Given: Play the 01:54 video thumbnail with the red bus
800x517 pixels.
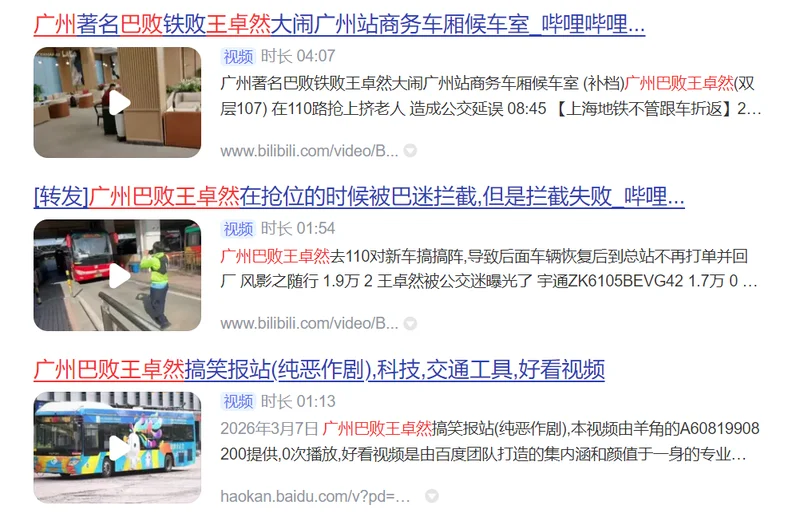Looking at the screenshot, I should pyautogui.click(x=117, y=275).
